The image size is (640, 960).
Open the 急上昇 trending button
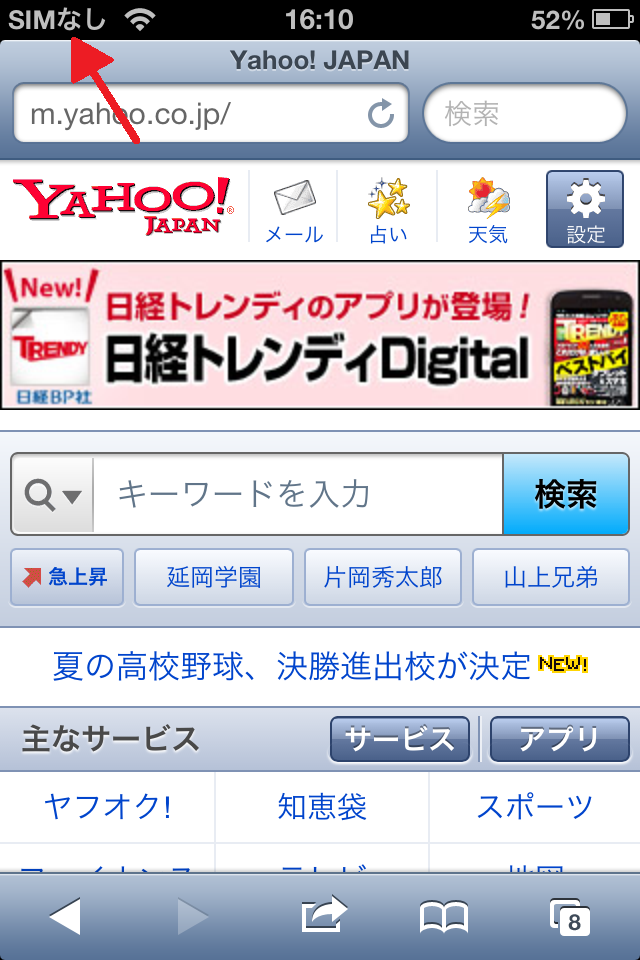67,577
